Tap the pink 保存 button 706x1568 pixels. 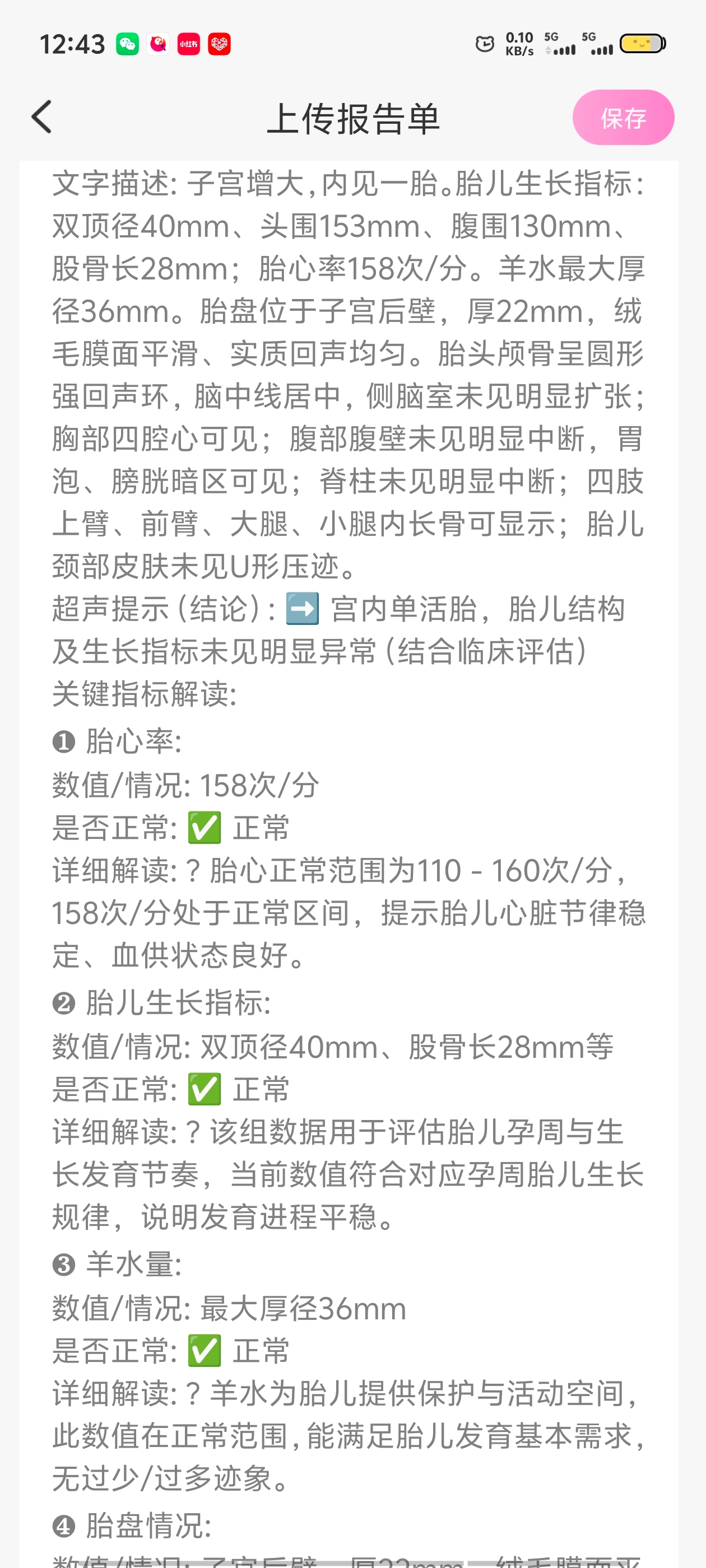tap(623, 118)
